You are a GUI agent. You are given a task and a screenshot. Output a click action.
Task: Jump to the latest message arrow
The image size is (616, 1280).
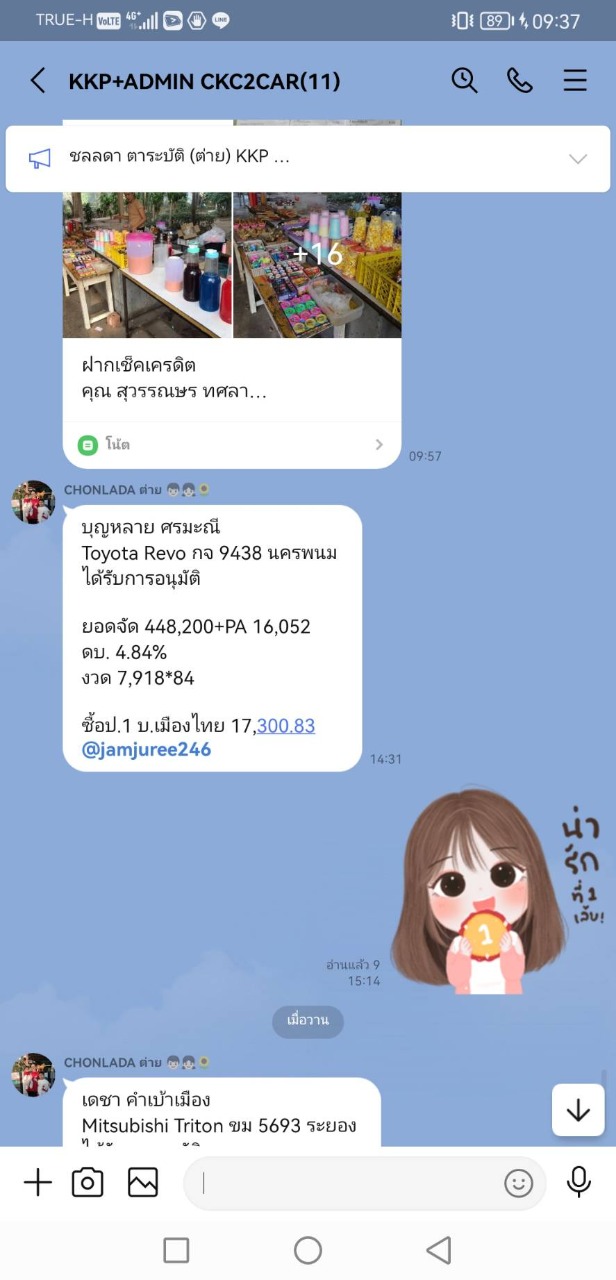click(578, 1110)
